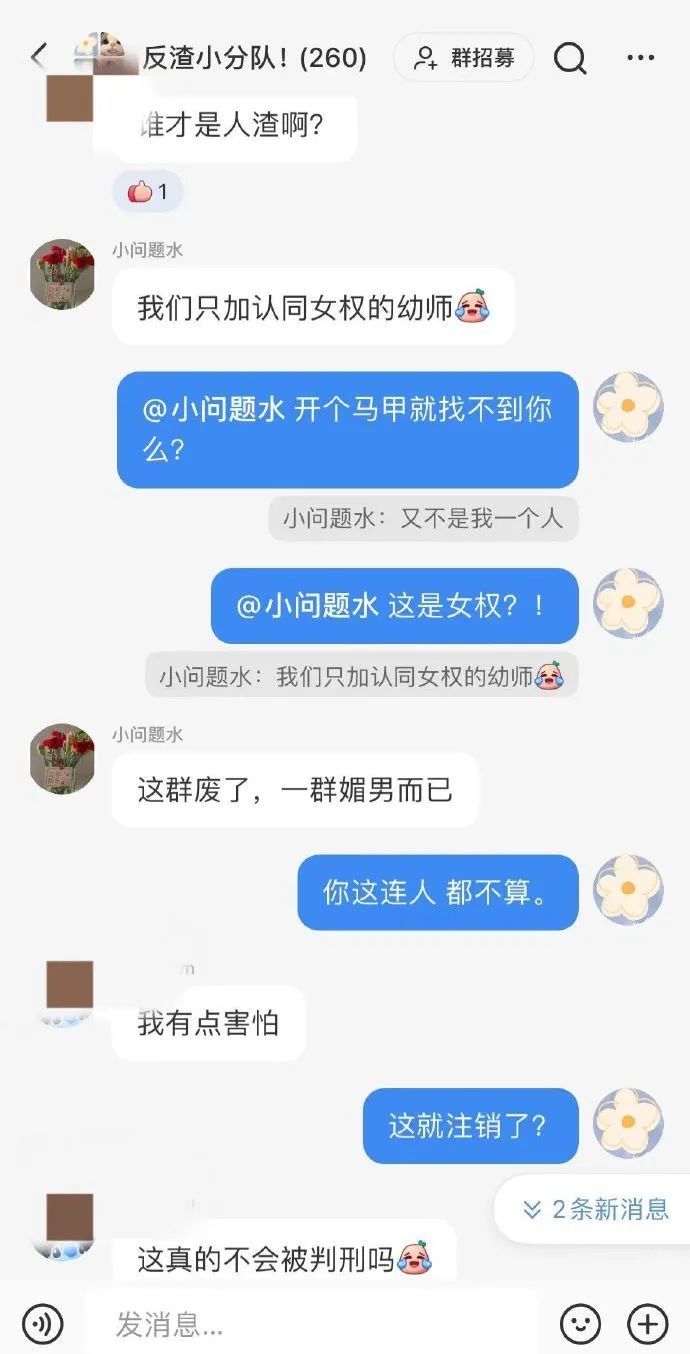View 小问题水's profile via flower avatar
The width and height of the screenshot is (690, 1354).
point(63,274)
